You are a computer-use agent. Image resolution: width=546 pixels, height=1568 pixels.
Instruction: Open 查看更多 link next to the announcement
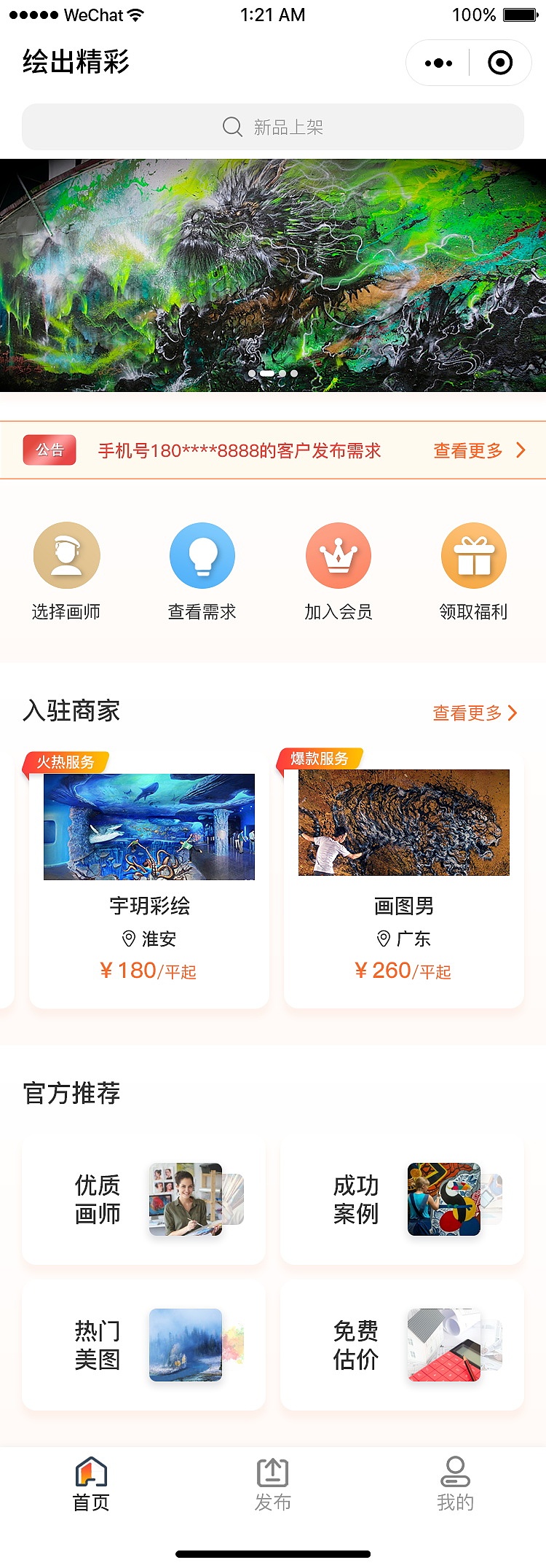point(467,450)
